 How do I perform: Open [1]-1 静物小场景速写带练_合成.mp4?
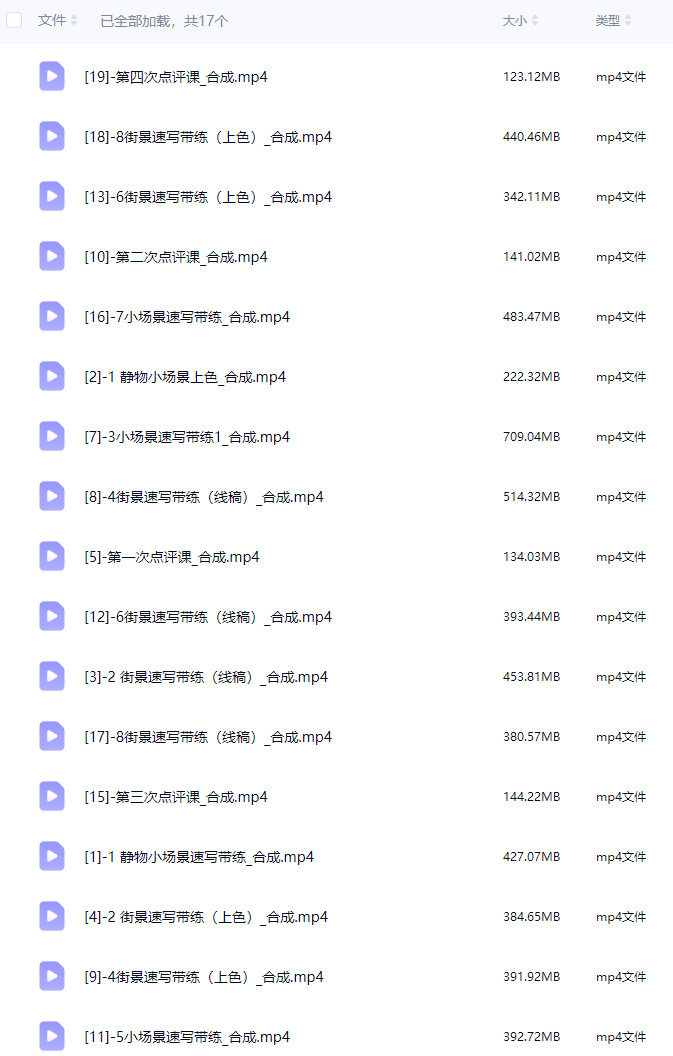coord(198,857)
